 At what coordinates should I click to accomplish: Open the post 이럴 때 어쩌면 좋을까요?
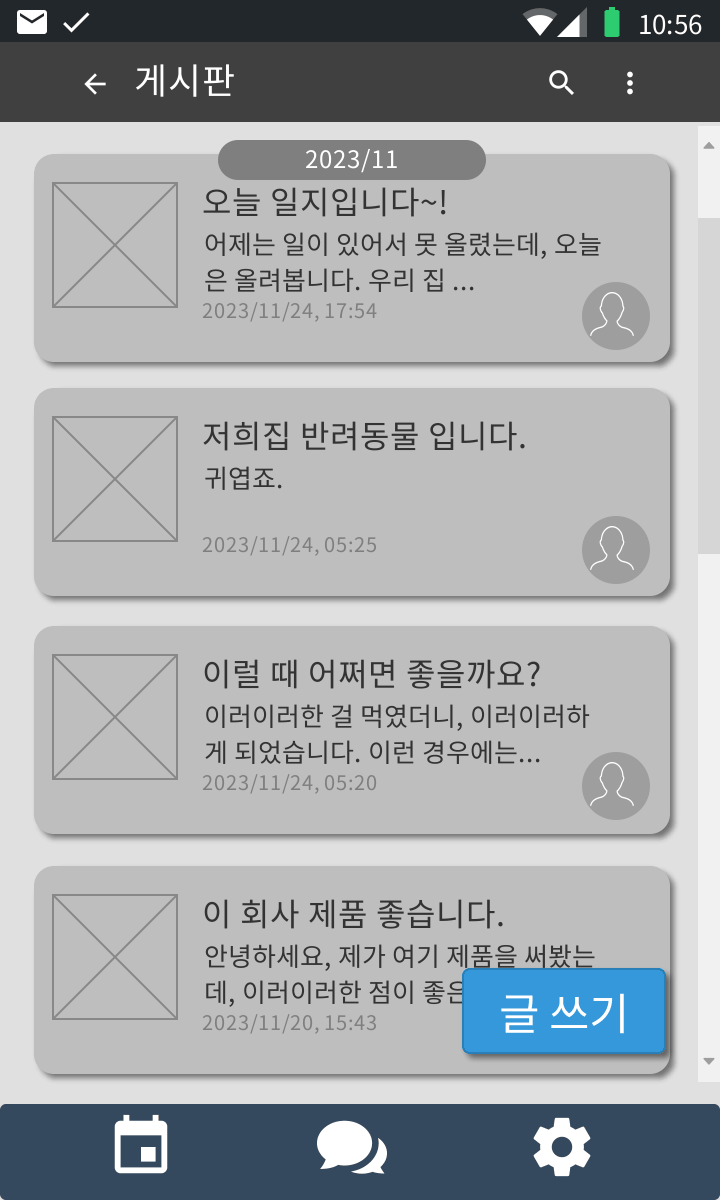352,730
